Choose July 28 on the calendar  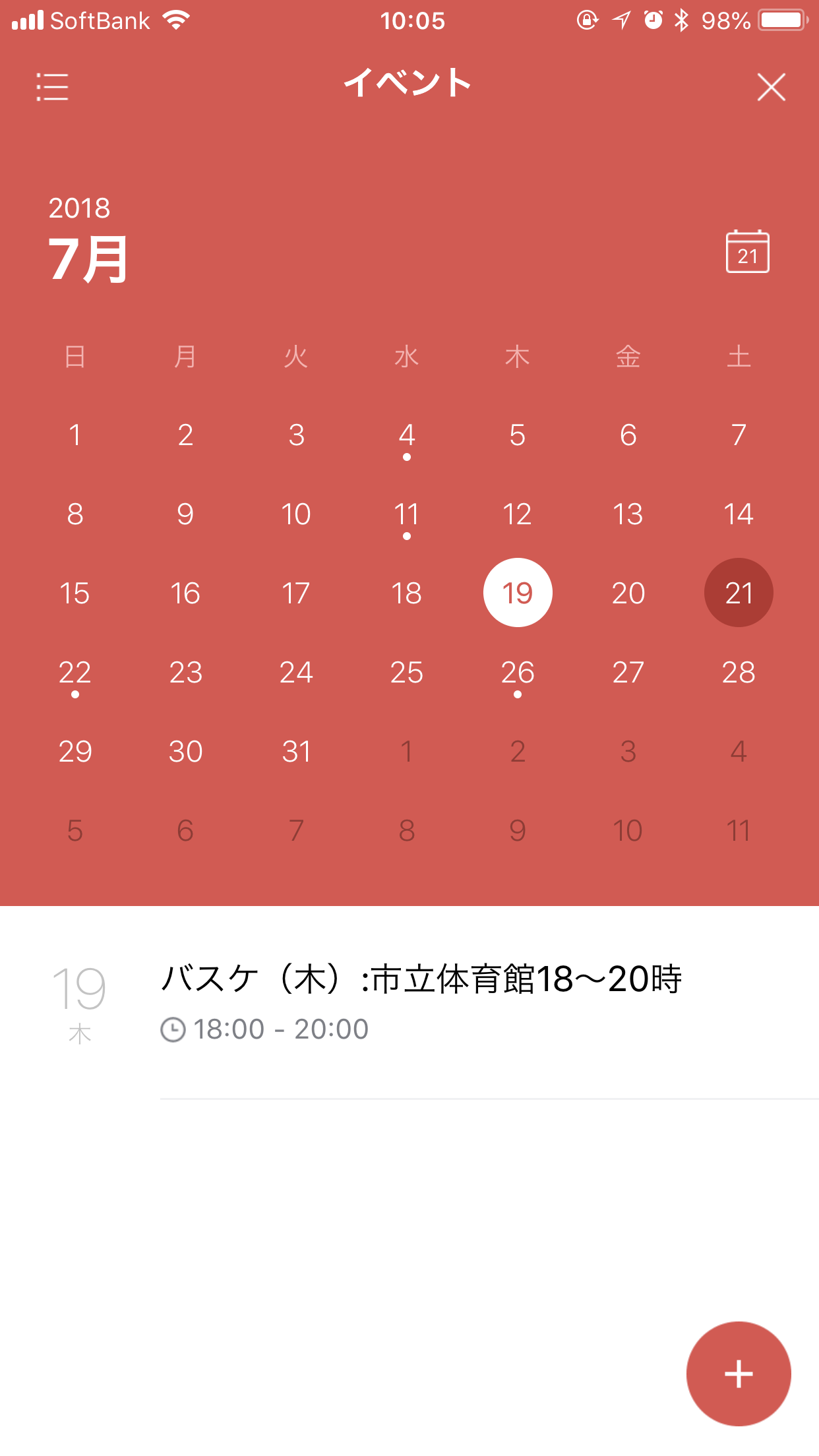[x=739, y=673]
